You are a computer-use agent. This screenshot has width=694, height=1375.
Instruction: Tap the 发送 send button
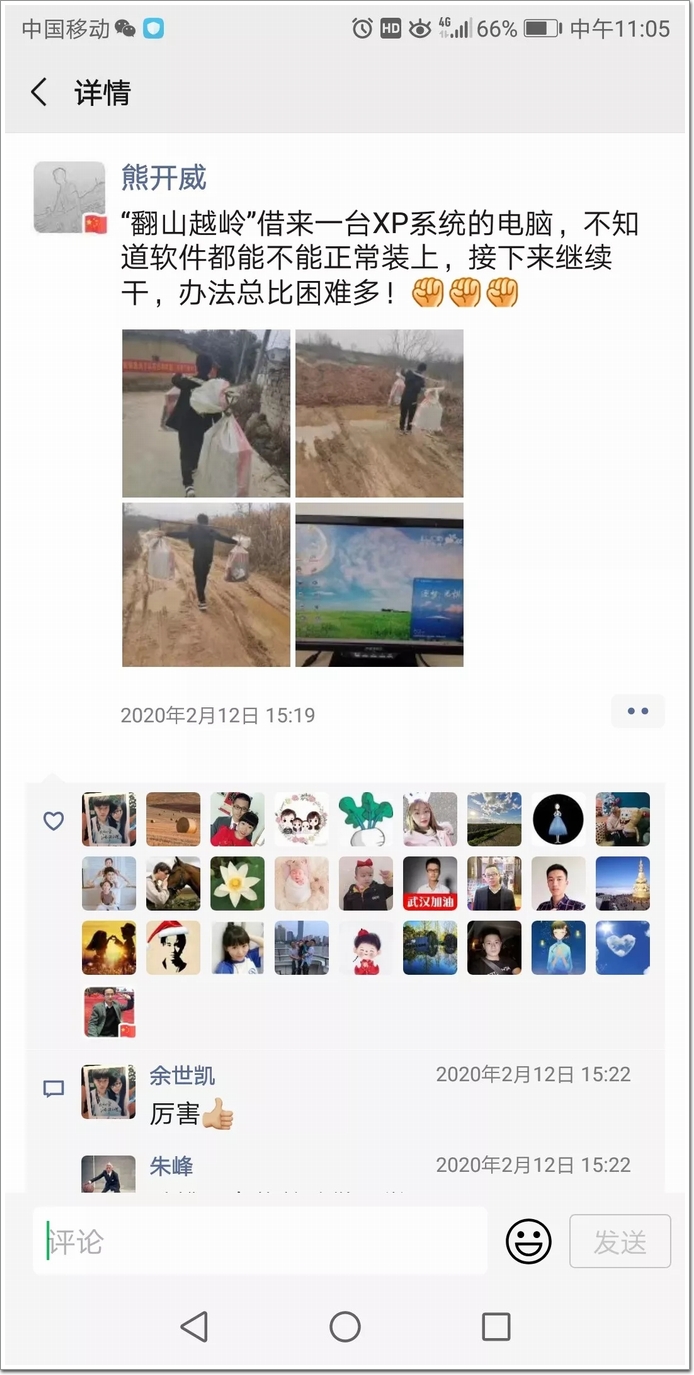click(620, 1241)
